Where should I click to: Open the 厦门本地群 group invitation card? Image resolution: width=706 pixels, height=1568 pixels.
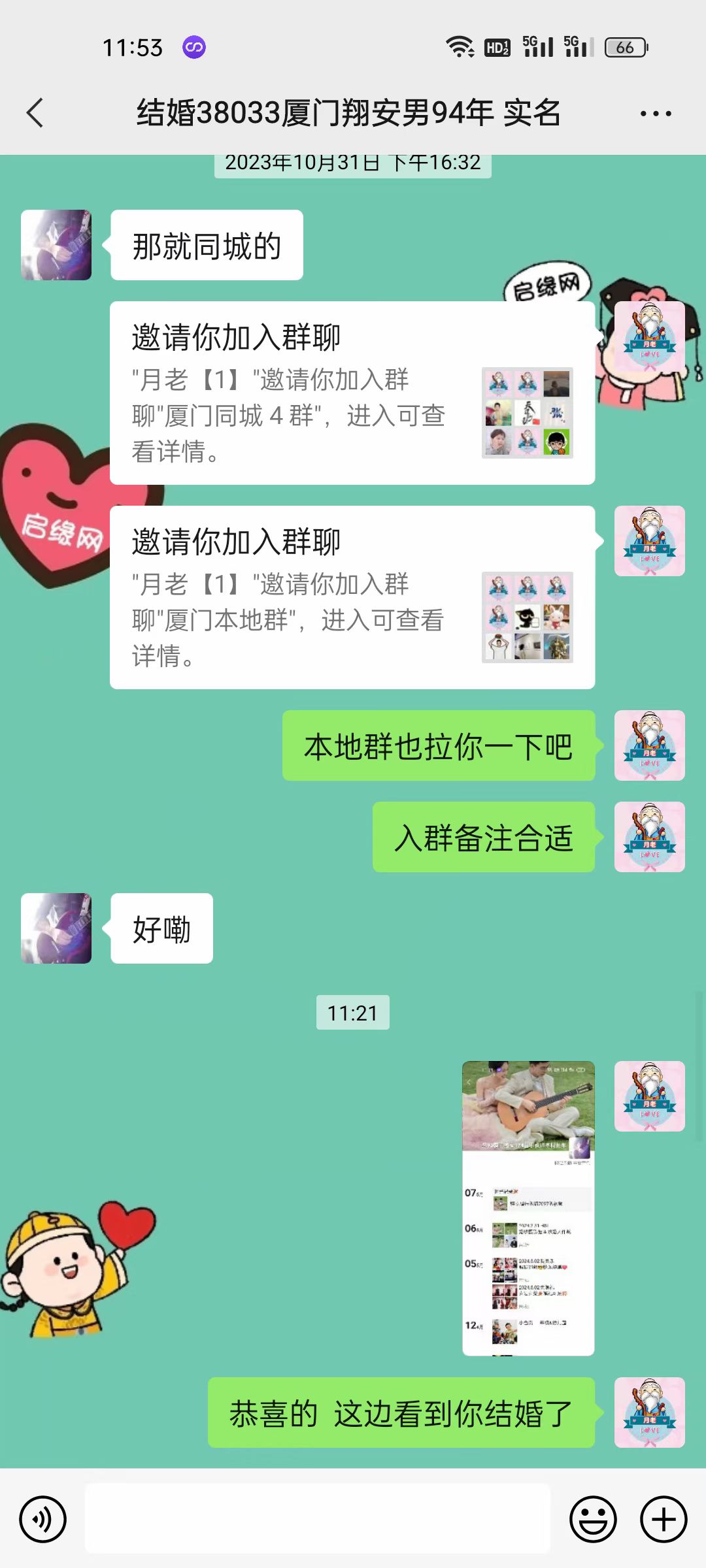(352, 597)
